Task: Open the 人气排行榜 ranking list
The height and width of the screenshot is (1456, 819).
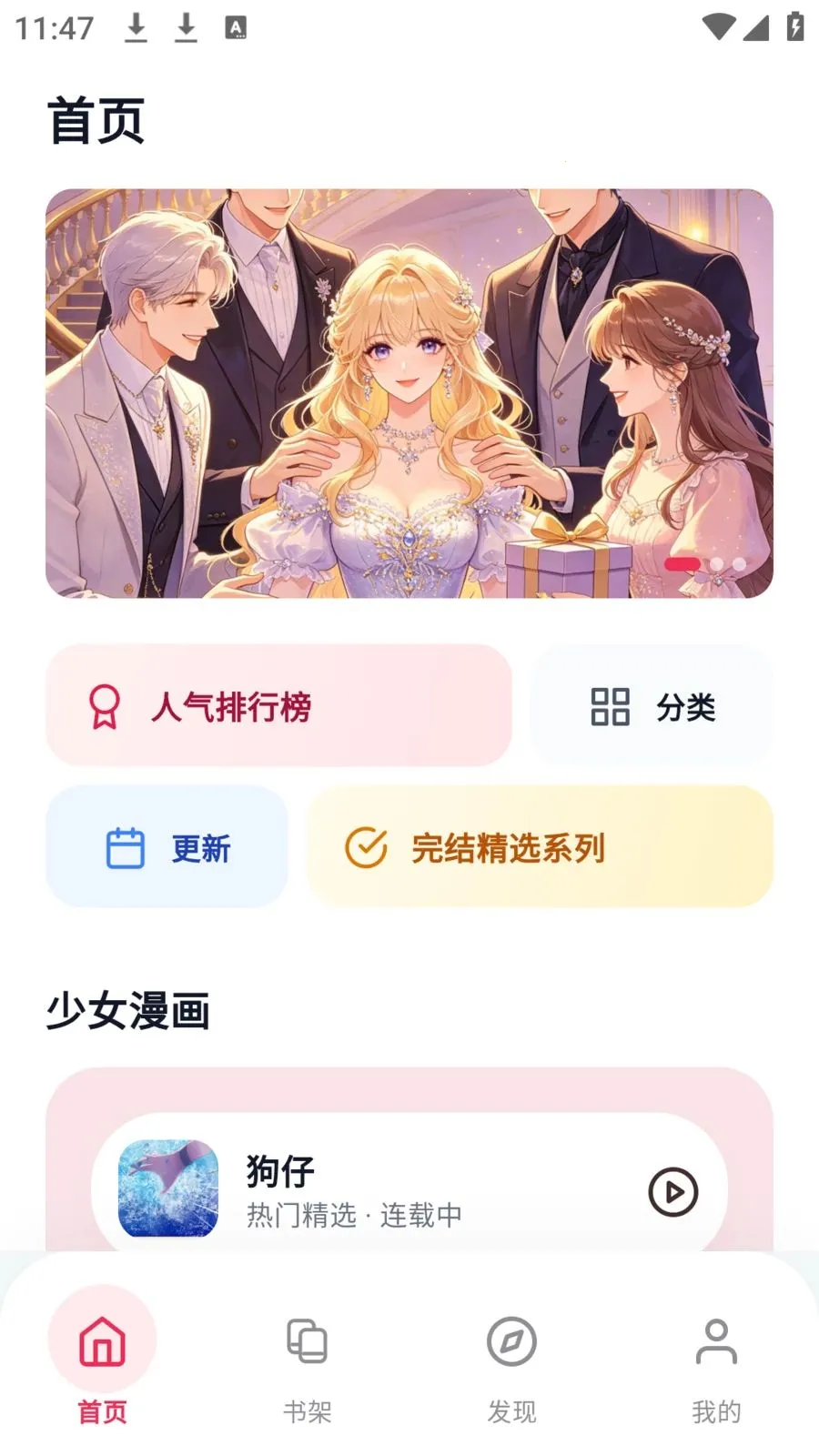Action: pos(278,706)
